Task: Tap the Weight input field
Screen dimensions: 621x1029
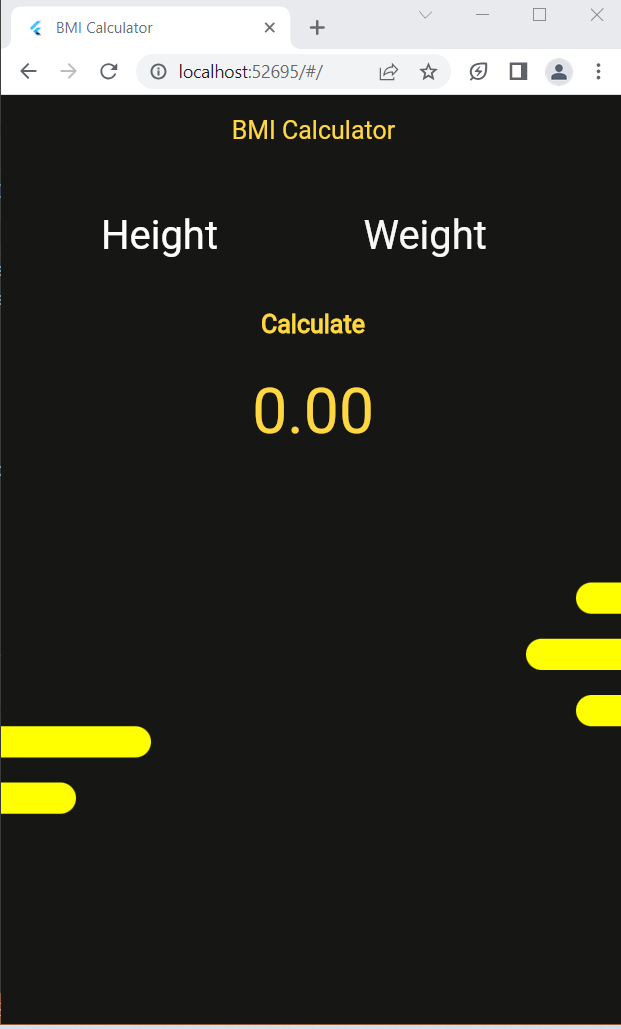Action: [425, 235]
